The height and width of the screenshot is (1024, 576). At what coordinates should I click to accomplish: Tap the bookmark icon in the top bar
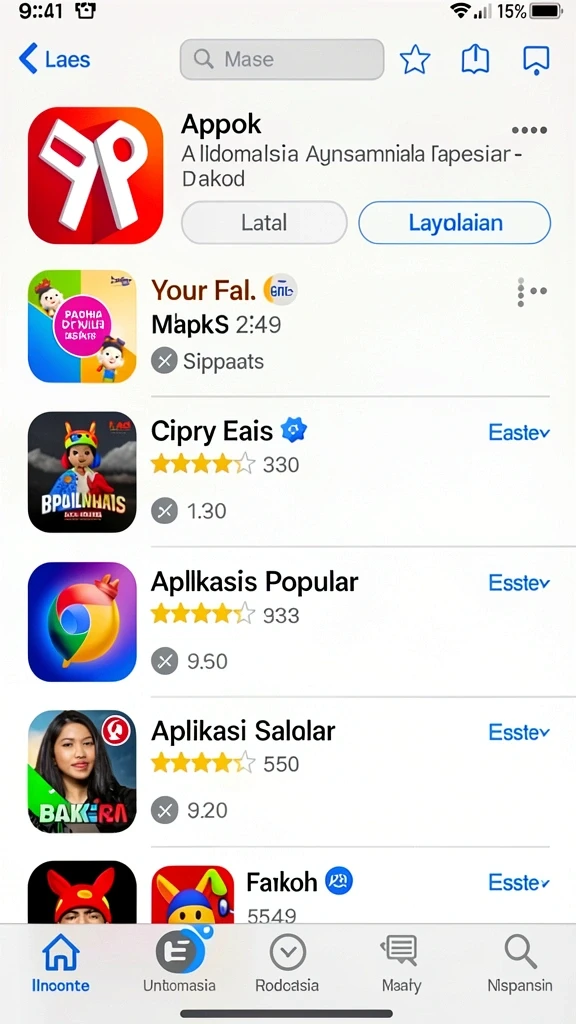click(x=536, y=60)
